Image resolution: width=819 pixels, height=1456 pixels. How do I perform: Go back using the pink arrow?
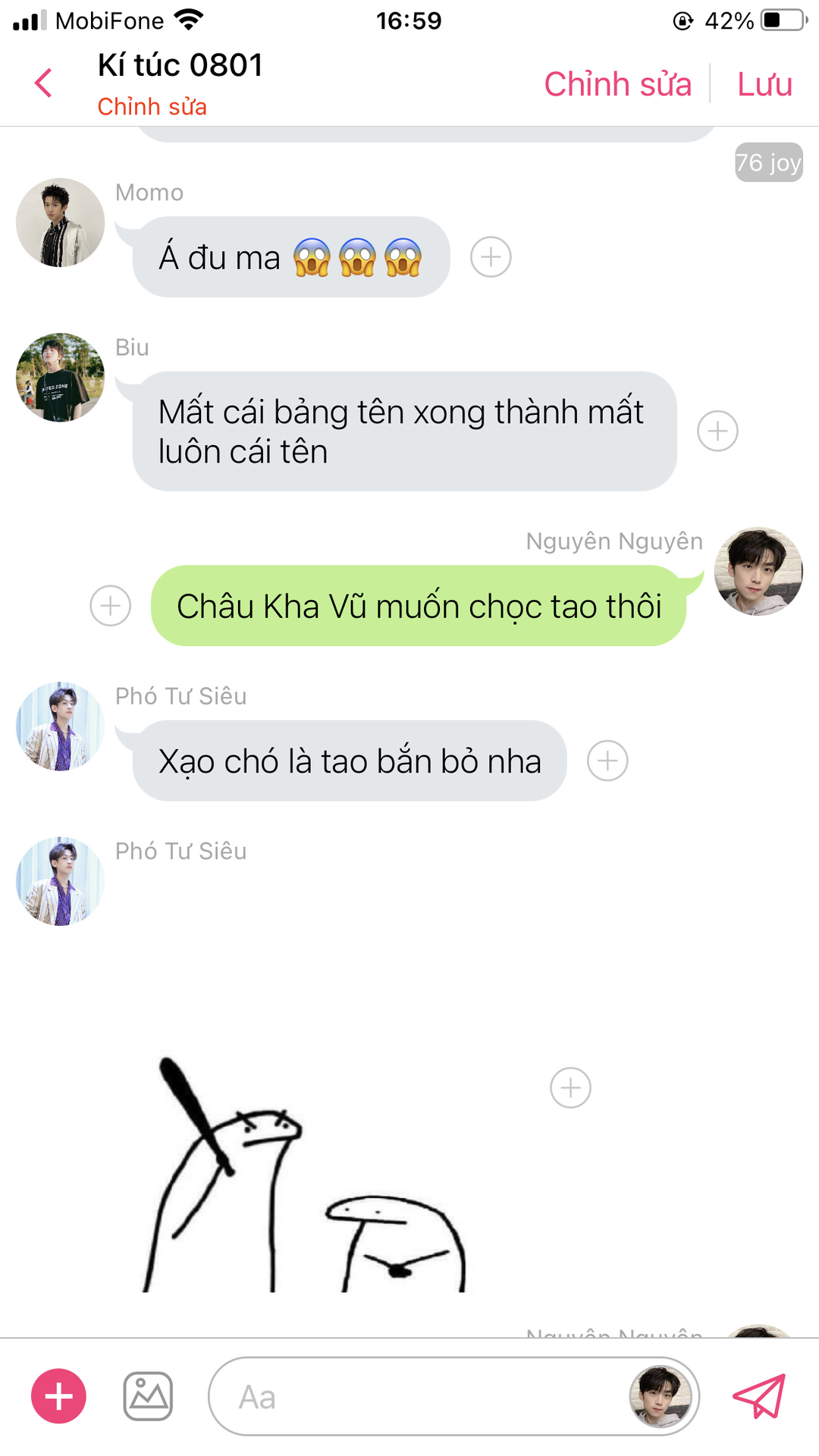[44, 83]
